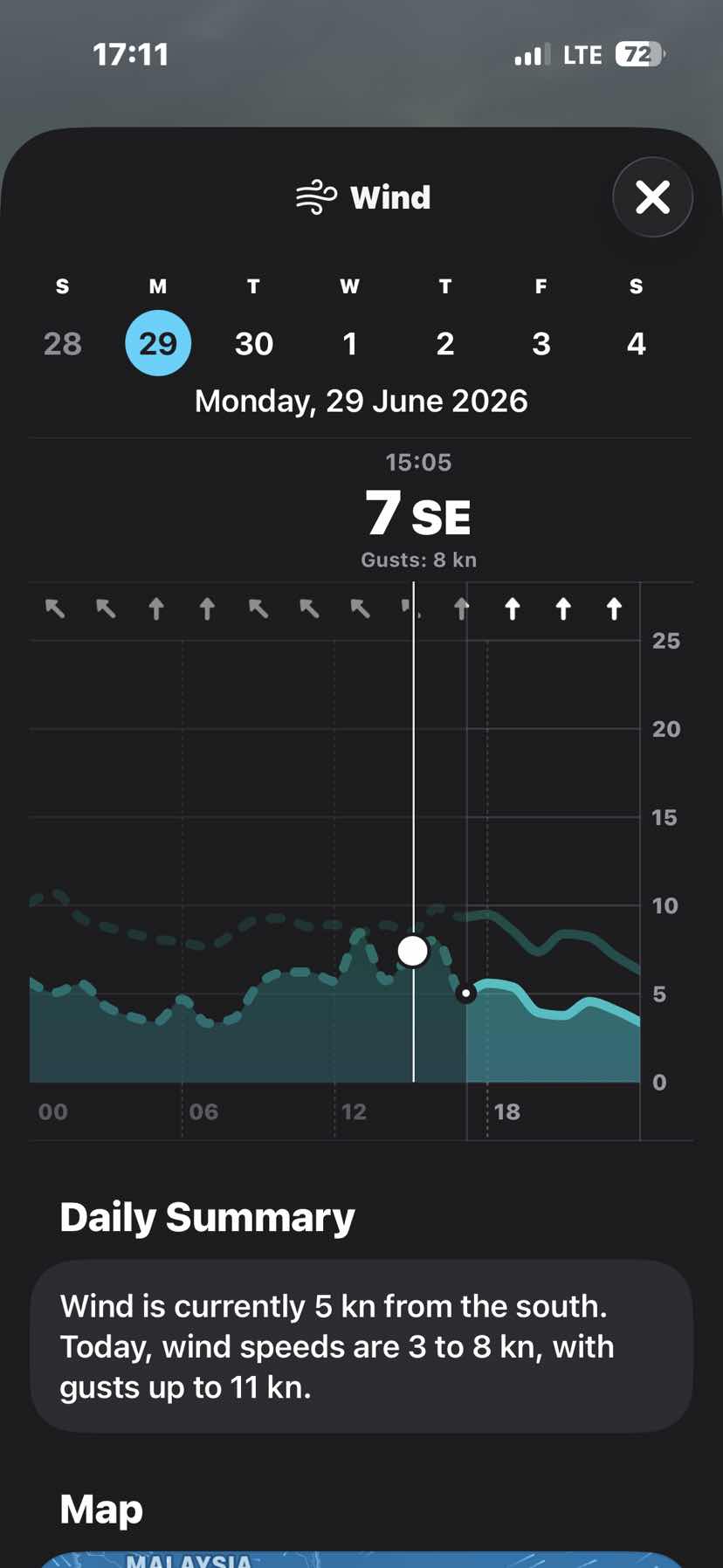Show wind for Saturday 4
The width and height of the screenshot is (723, 1568).
click(637, 343)
